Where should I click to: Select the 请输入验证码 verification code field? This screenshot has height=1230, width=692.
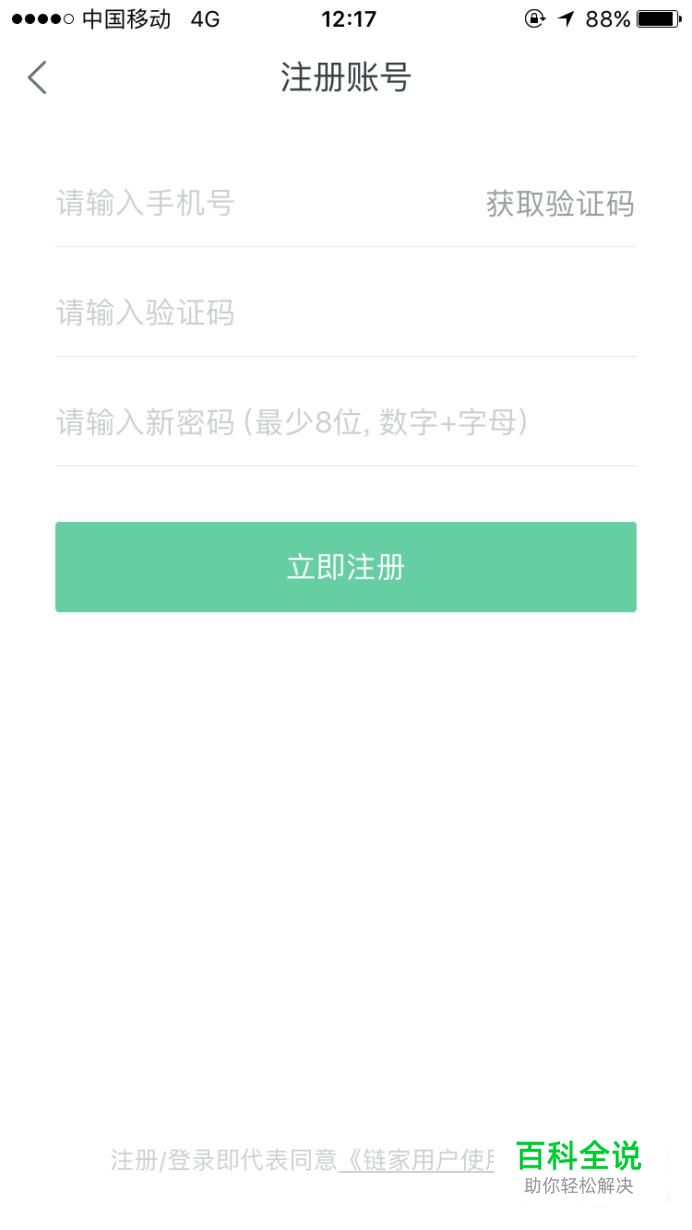click(346, 313)
